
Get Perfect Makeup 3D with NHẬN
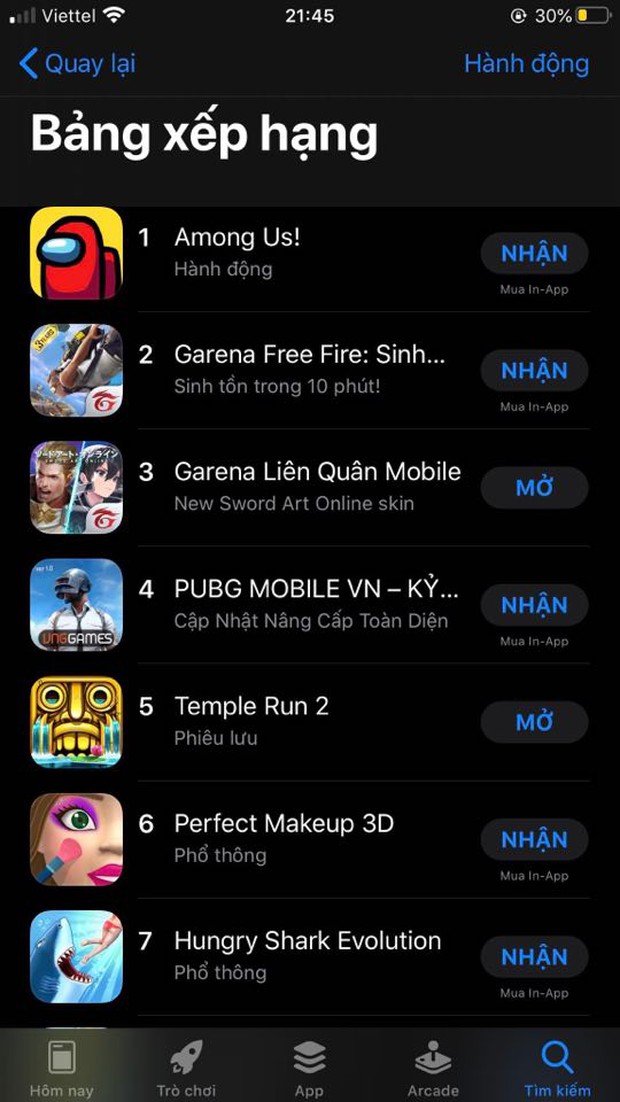pos(534,839)
